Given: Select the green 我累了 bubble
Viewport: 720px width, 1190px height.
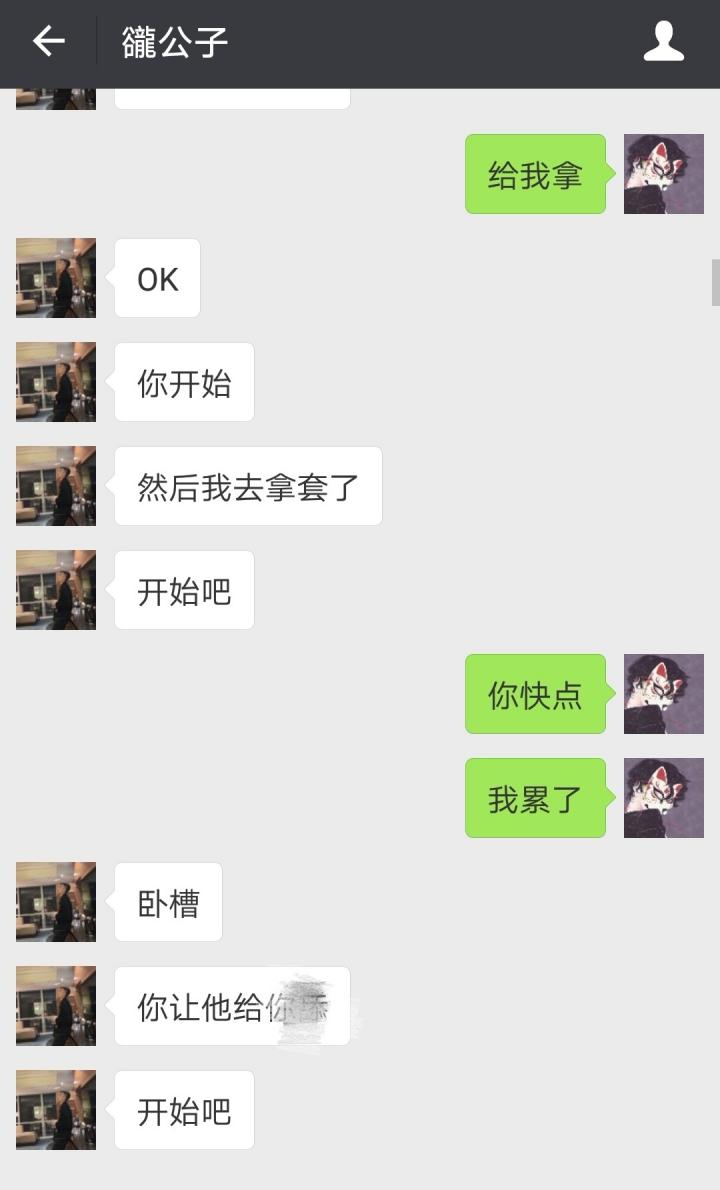Looking at the screenshot, I should (535, 798).
